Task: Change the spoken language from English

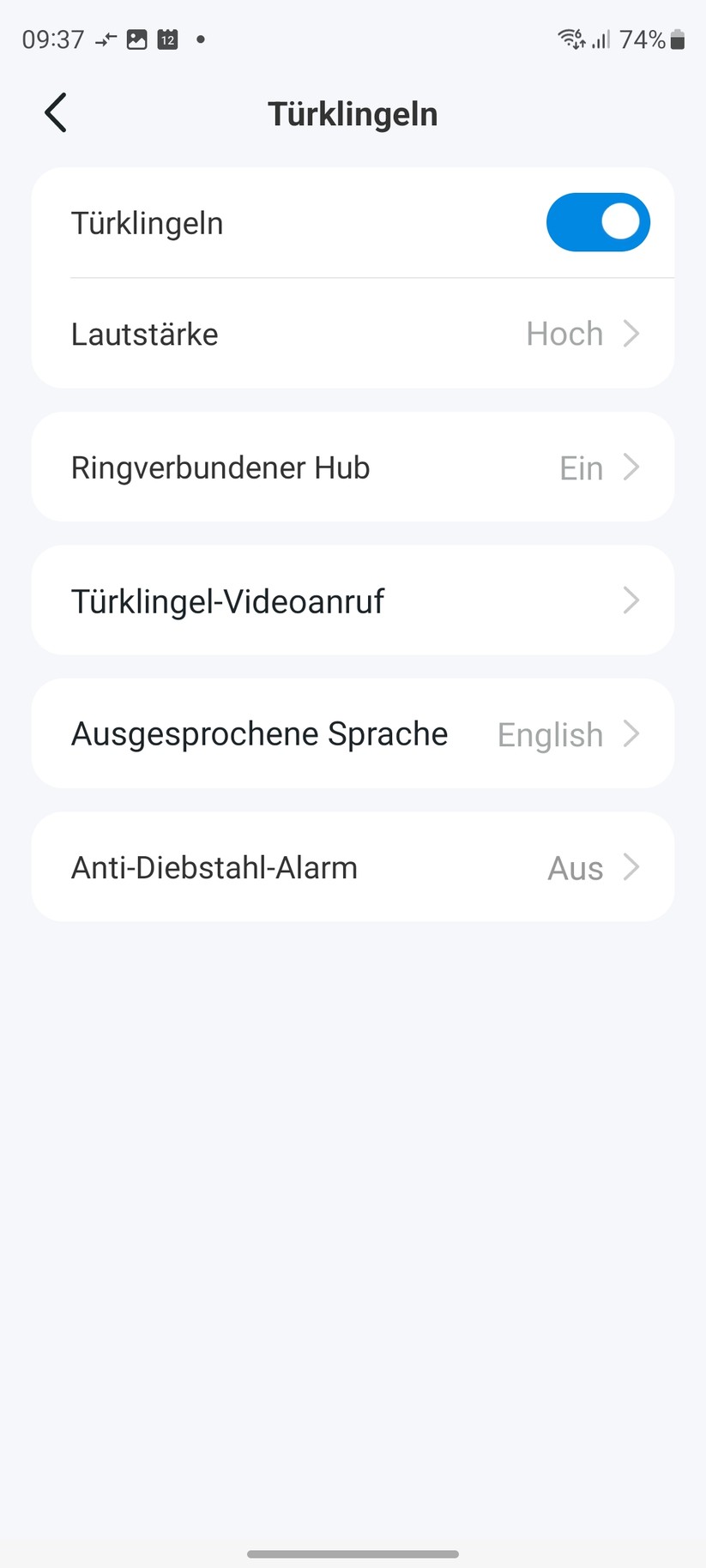Action: tap(549, 734)
